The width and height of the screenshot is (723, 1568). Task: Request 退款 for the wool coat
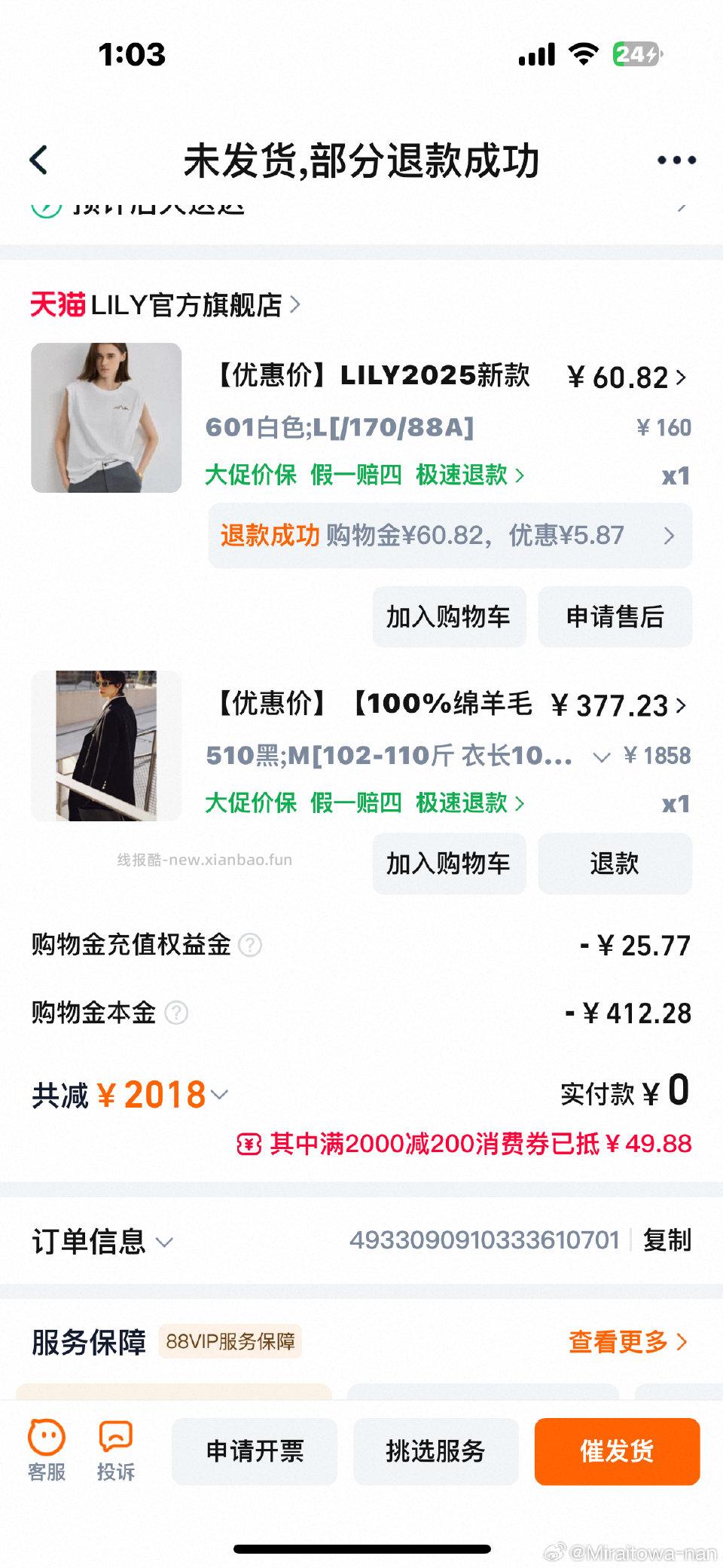(615, 863)
